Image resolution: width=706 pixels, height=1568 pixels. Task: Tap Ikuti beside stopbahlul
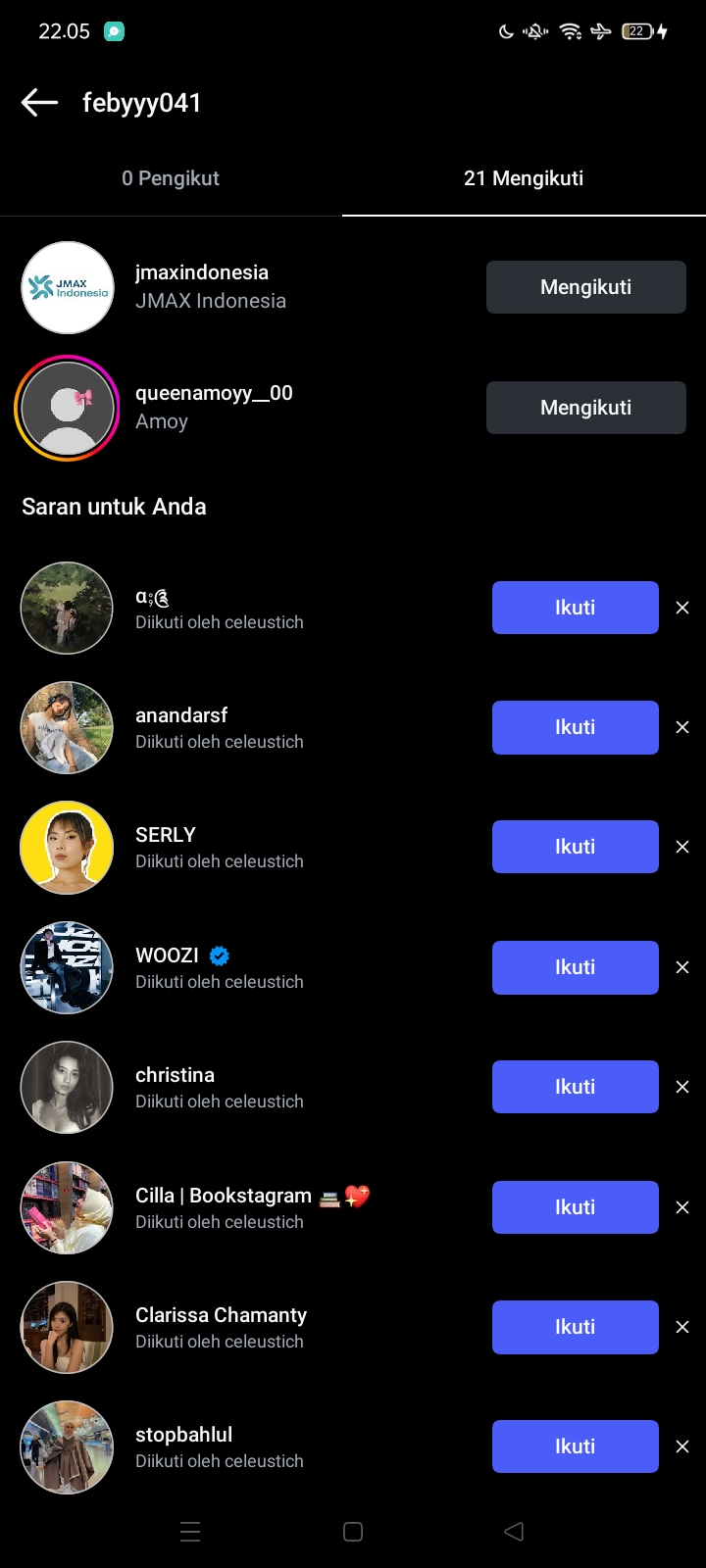coord(575,1446)
